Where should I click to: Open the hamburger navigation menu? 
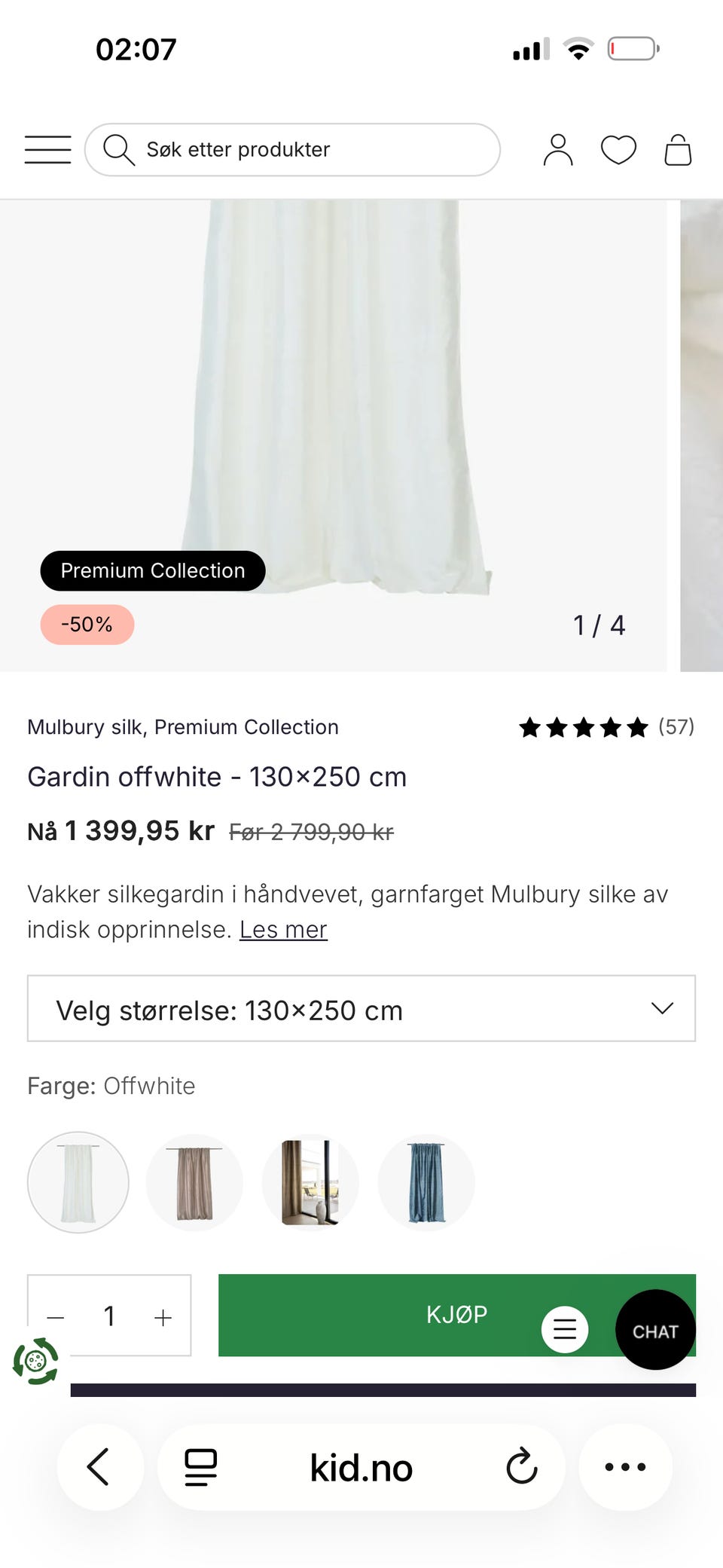(47, 149)
